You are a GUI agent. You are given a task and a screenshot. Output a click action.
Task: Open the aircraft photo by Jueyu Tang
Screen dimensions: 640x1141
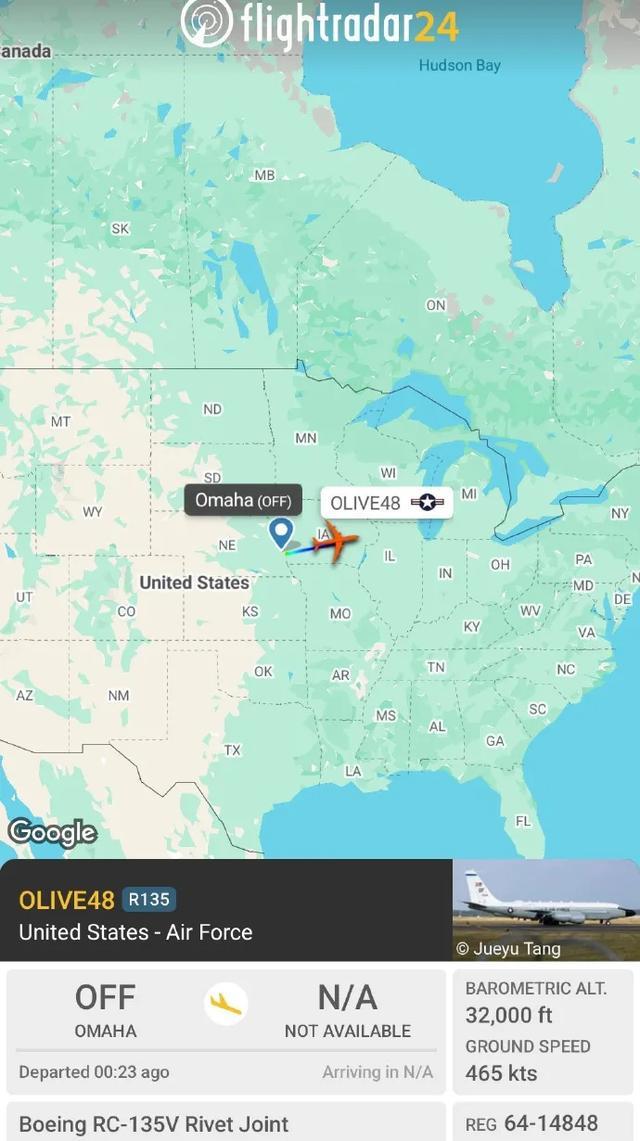pyautogui.click(x=545, y=909)
